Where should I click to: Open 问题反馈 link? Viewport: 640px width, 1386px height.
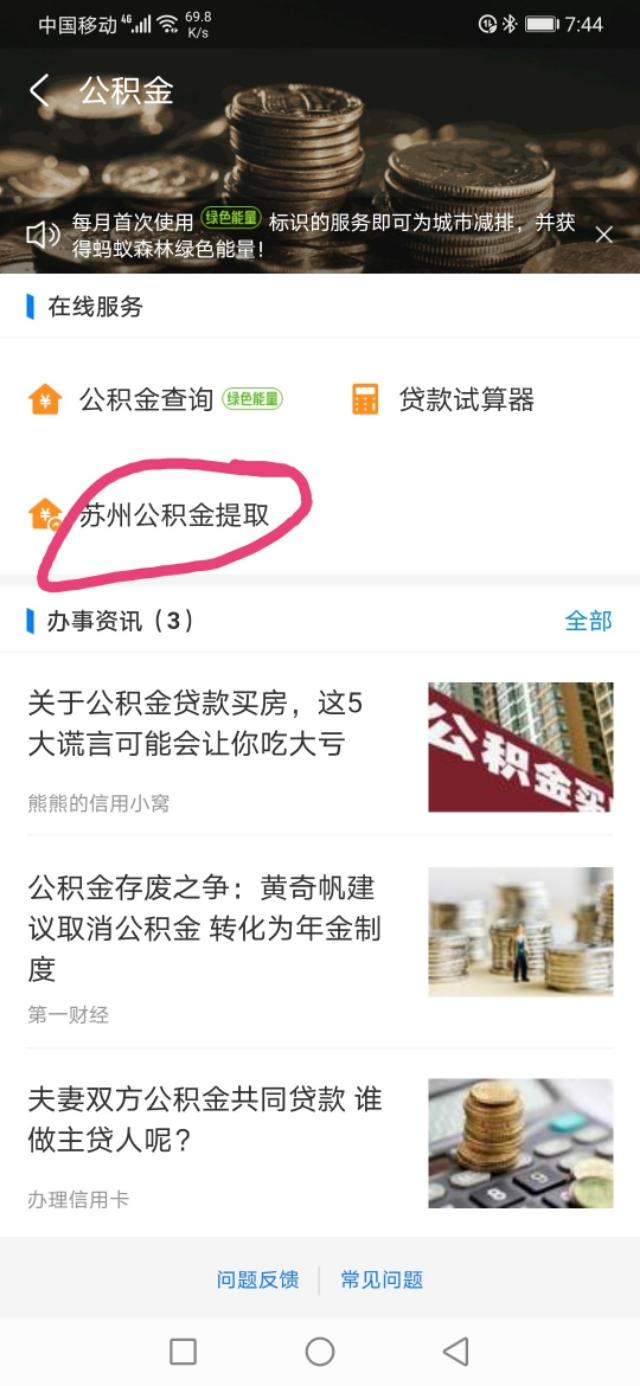(x=258, y=1280)
